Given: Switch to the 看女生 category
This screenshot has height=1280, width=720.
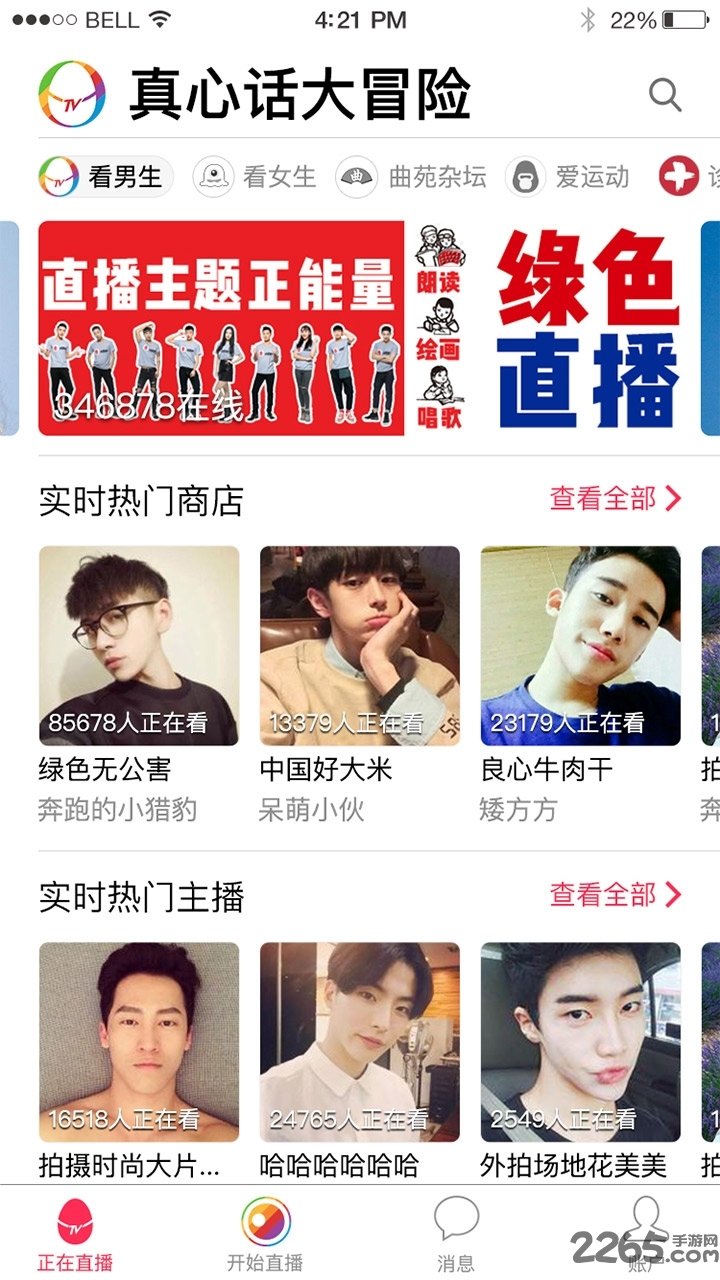Looking at the screenshot, I should (255, 178).
